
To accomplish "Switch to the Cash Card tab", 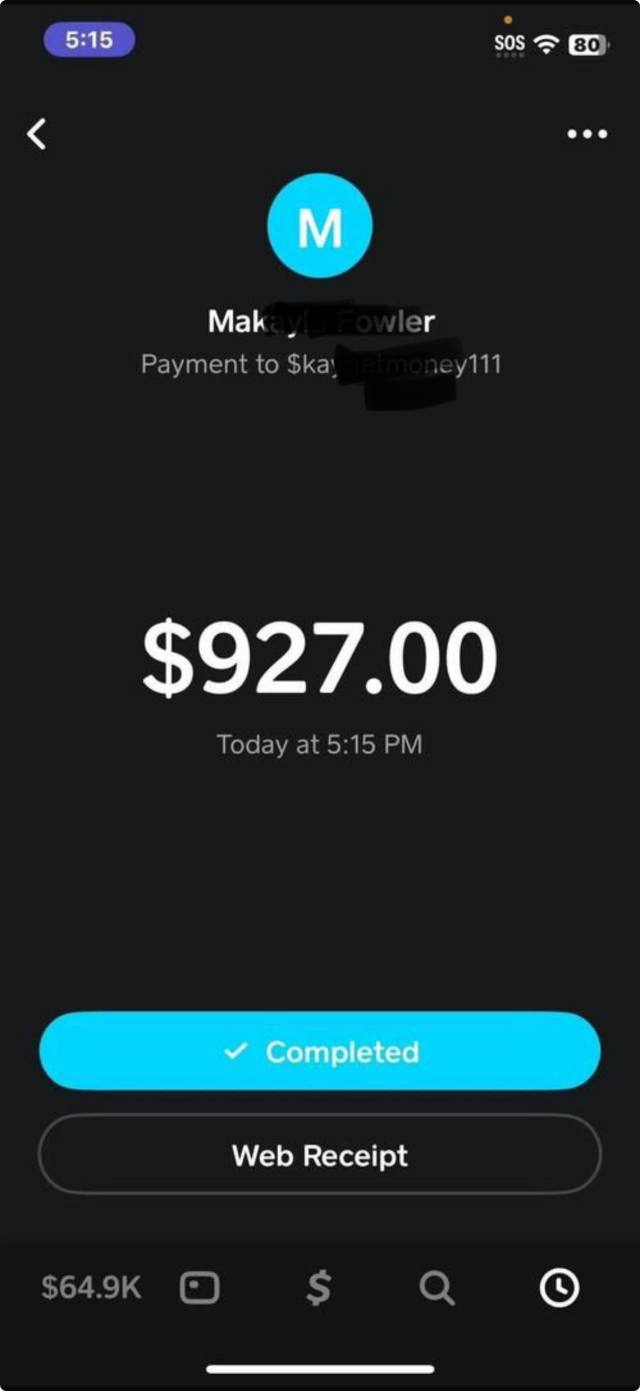I will pos(199,1287).
